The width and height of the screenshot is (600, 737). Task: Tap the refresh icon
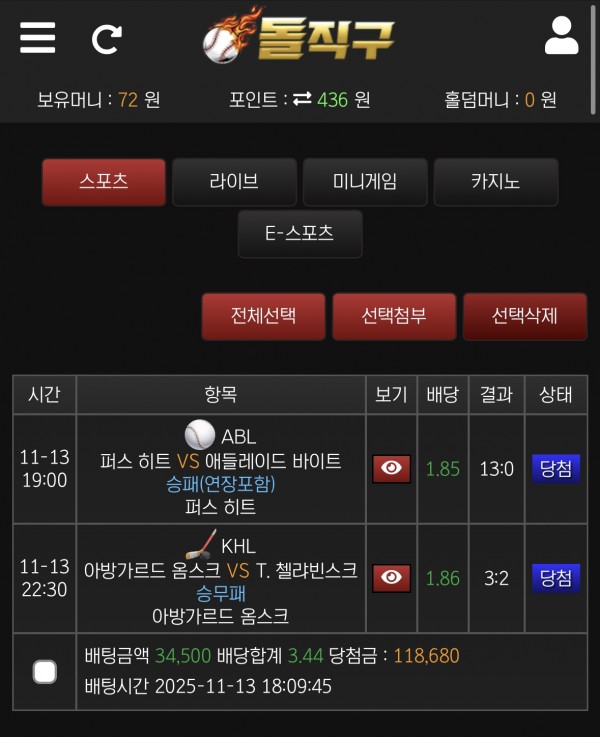(x=106, y=39)
